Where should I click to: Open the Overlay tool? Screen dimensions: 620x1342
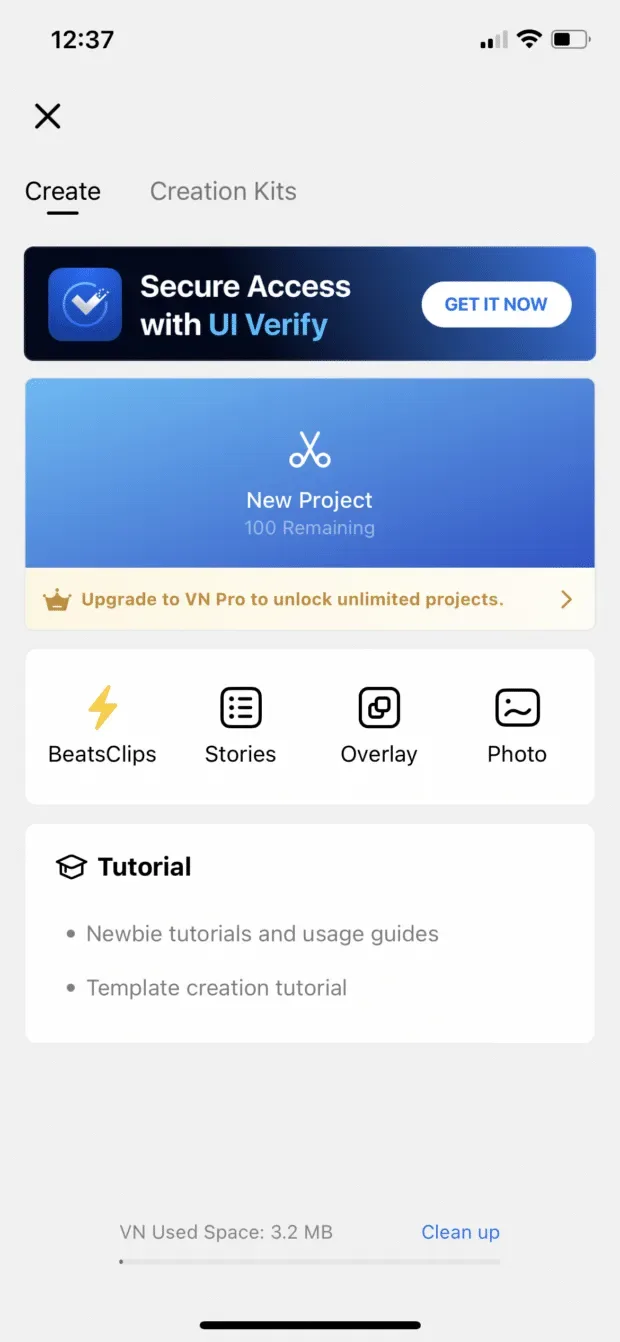pyautogui.click(x=379, y=727)
